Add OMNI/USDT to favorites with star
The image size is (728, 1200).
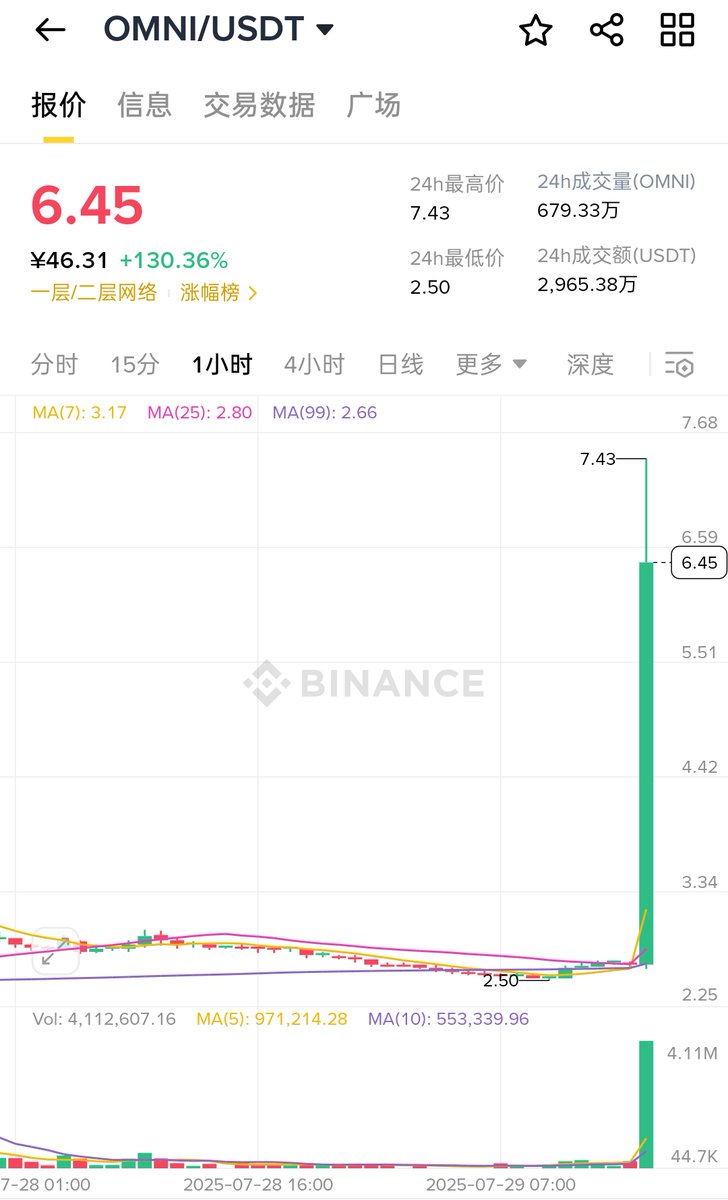pos(536,30)
